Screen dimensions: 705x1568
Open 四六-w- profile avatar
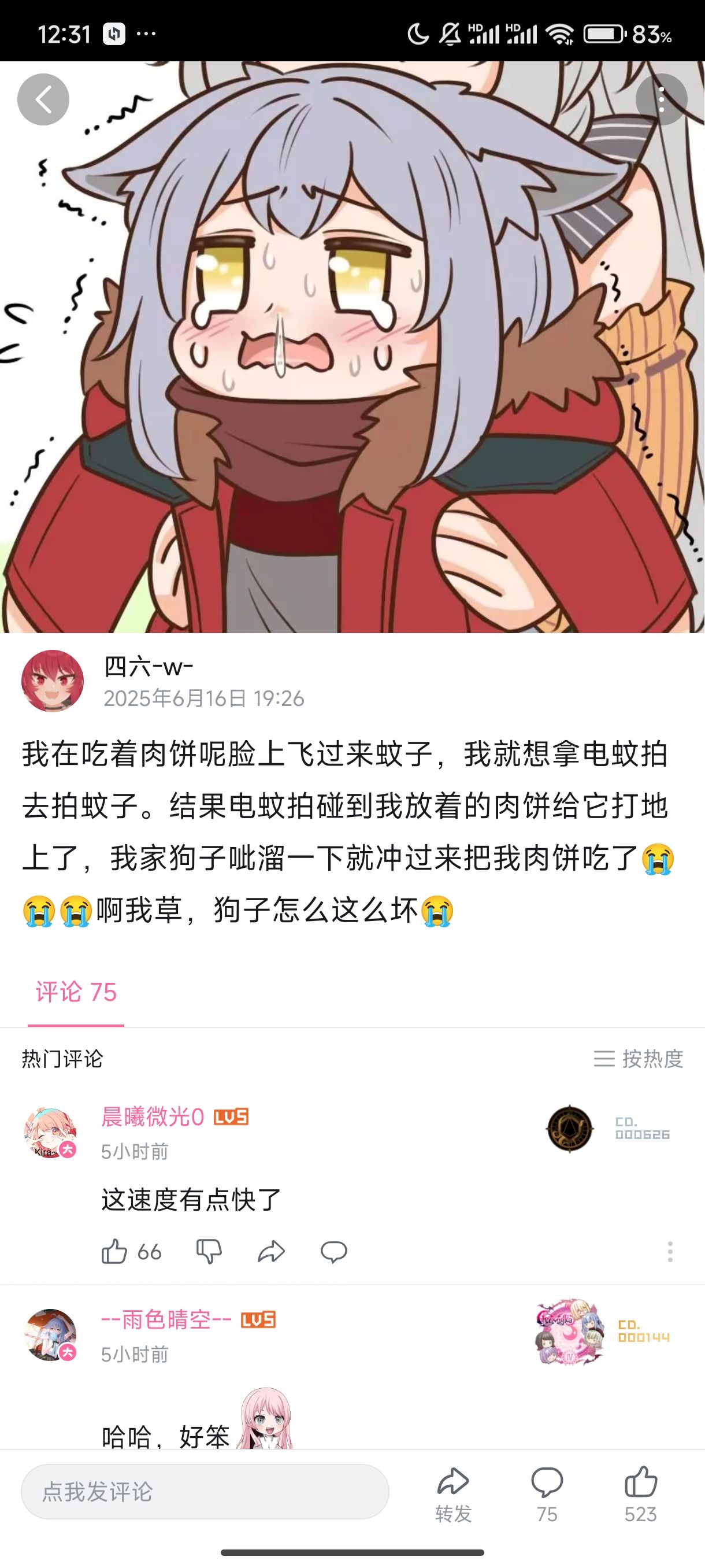coord(53,681)
